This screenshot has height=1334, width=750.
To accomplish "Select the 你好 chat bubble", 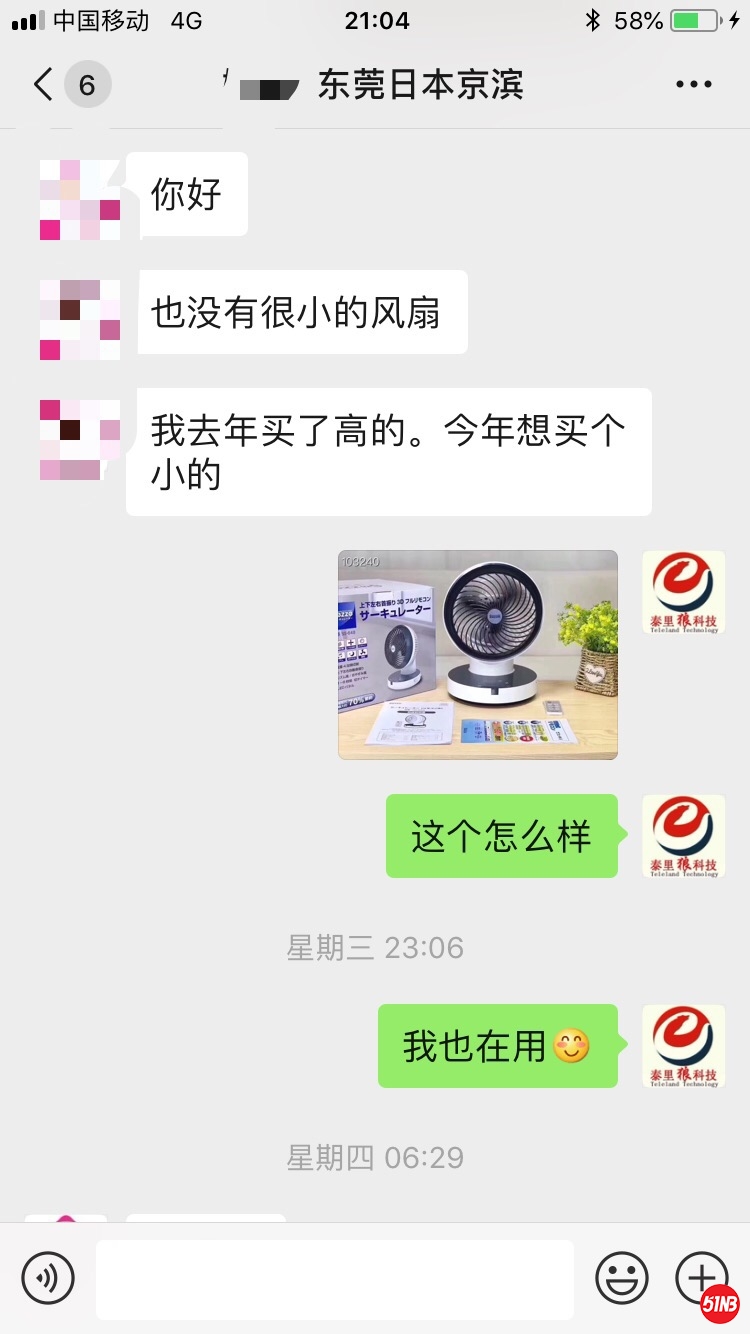I will (x=192, y=196).
